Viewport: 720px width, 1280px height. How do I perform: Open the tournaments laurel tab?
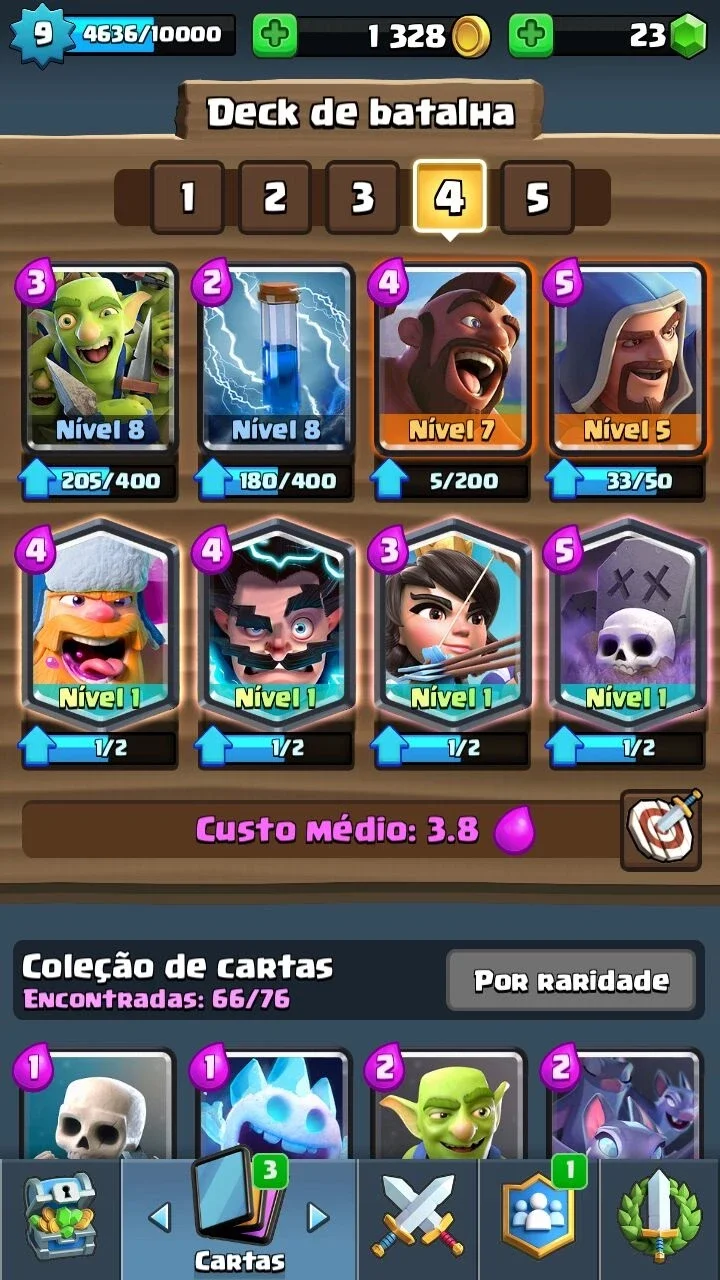click(x=659, y=1217)
